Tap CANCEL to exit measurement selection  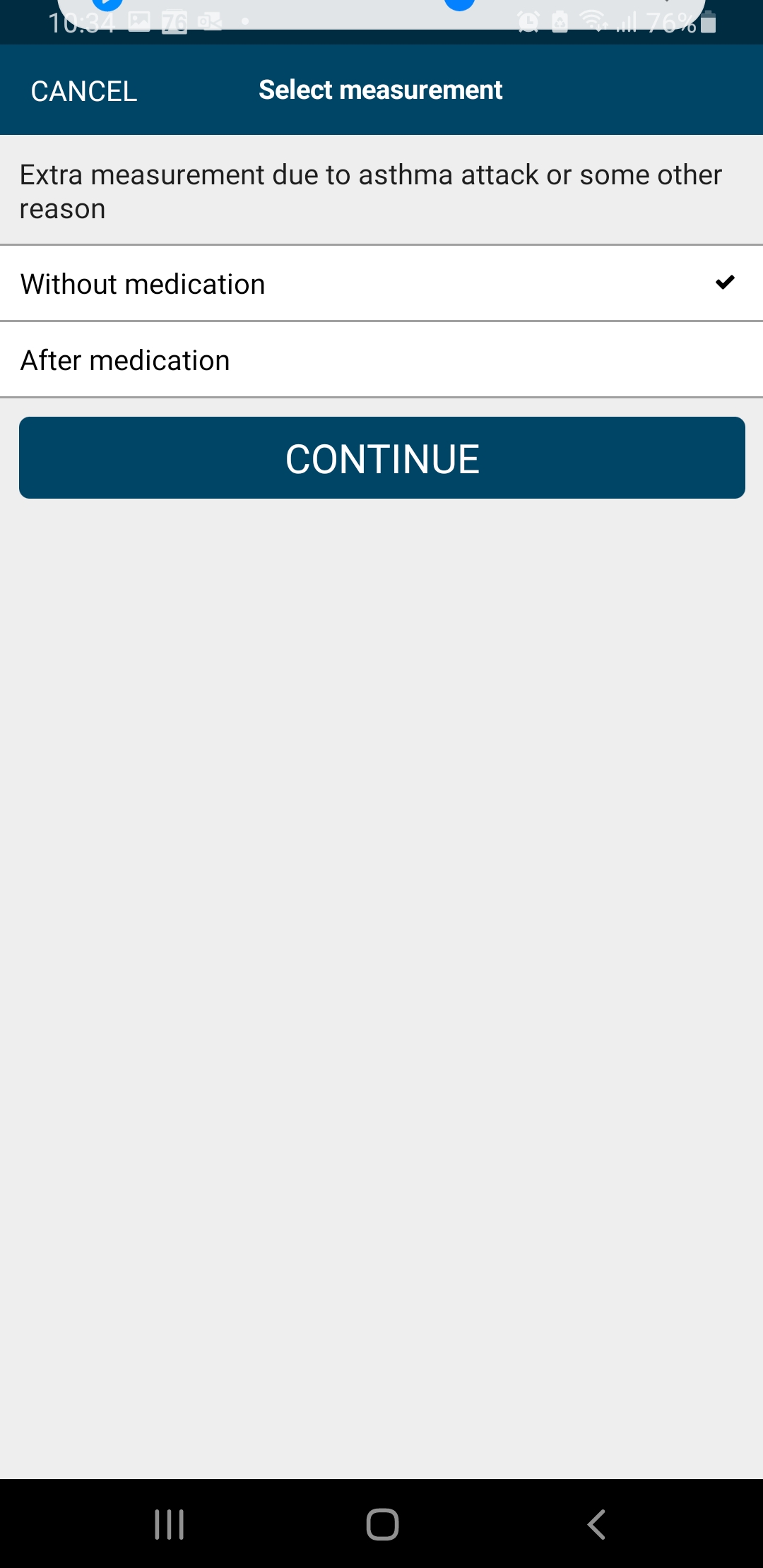(x=84, y=91)
